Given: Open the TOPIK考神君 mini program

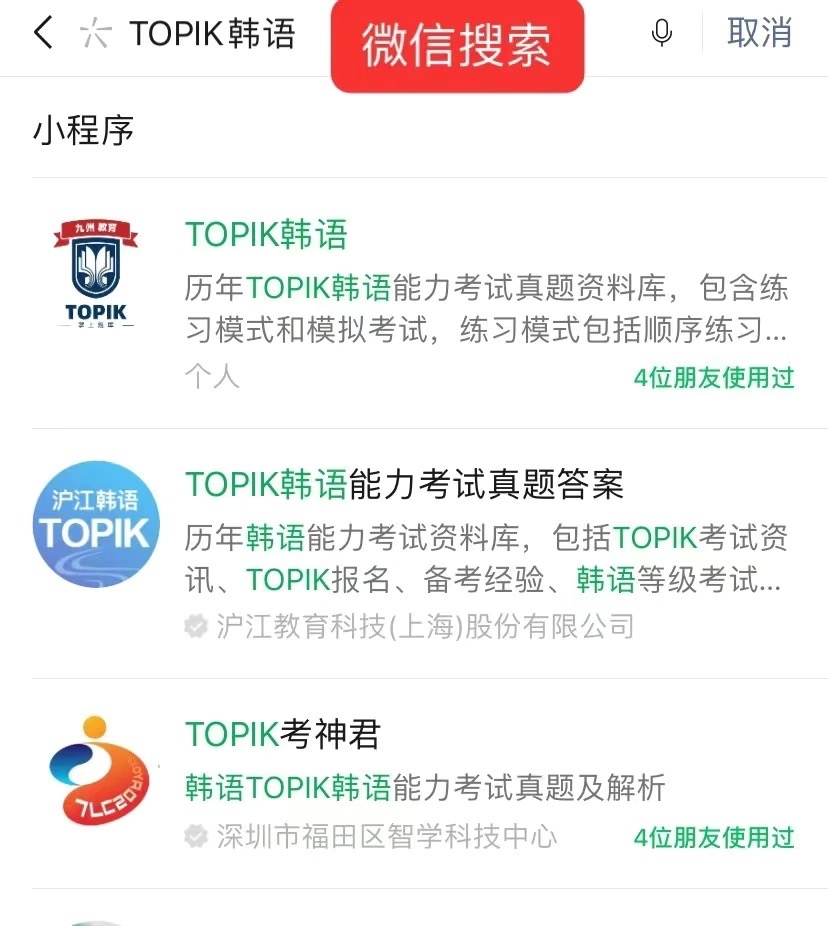Looking at the screenshot, I should click(430, 784).
